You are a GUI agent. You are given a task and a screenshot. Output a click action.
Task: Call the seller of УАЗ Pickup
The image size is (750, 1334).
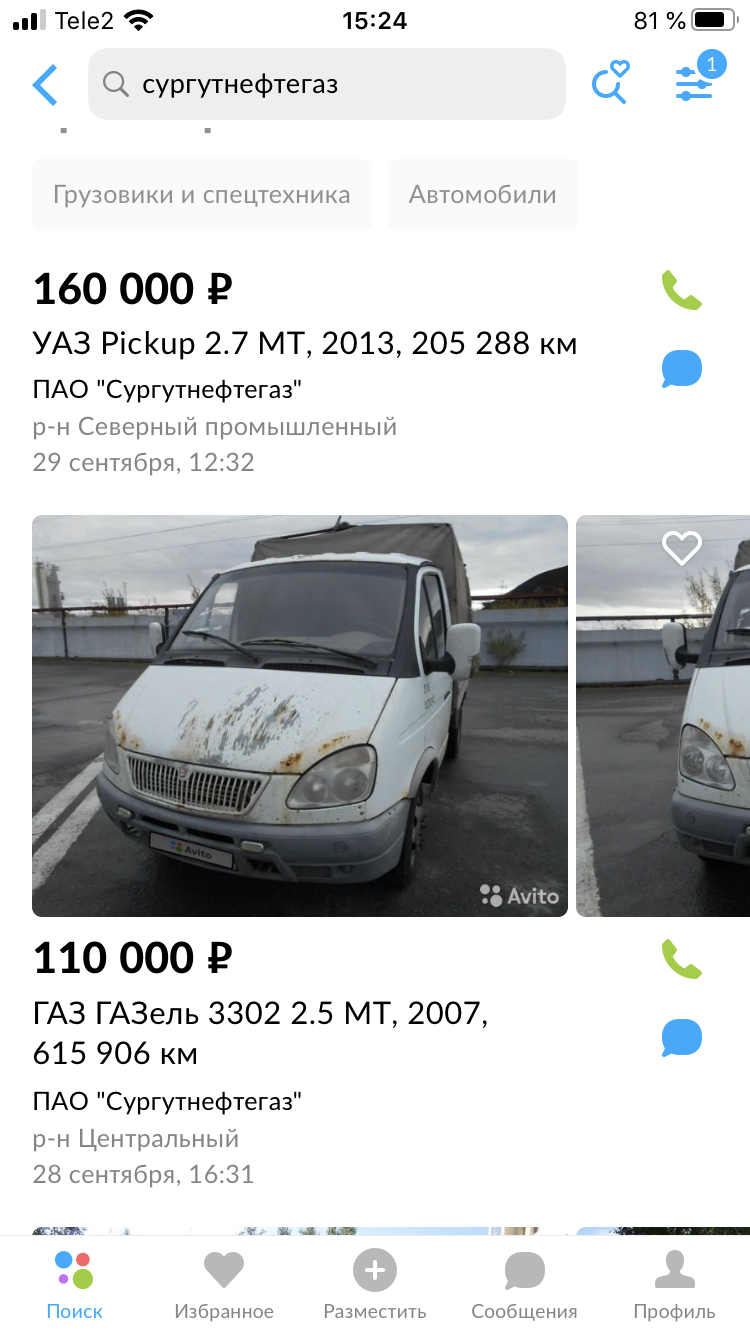point(681,290)
